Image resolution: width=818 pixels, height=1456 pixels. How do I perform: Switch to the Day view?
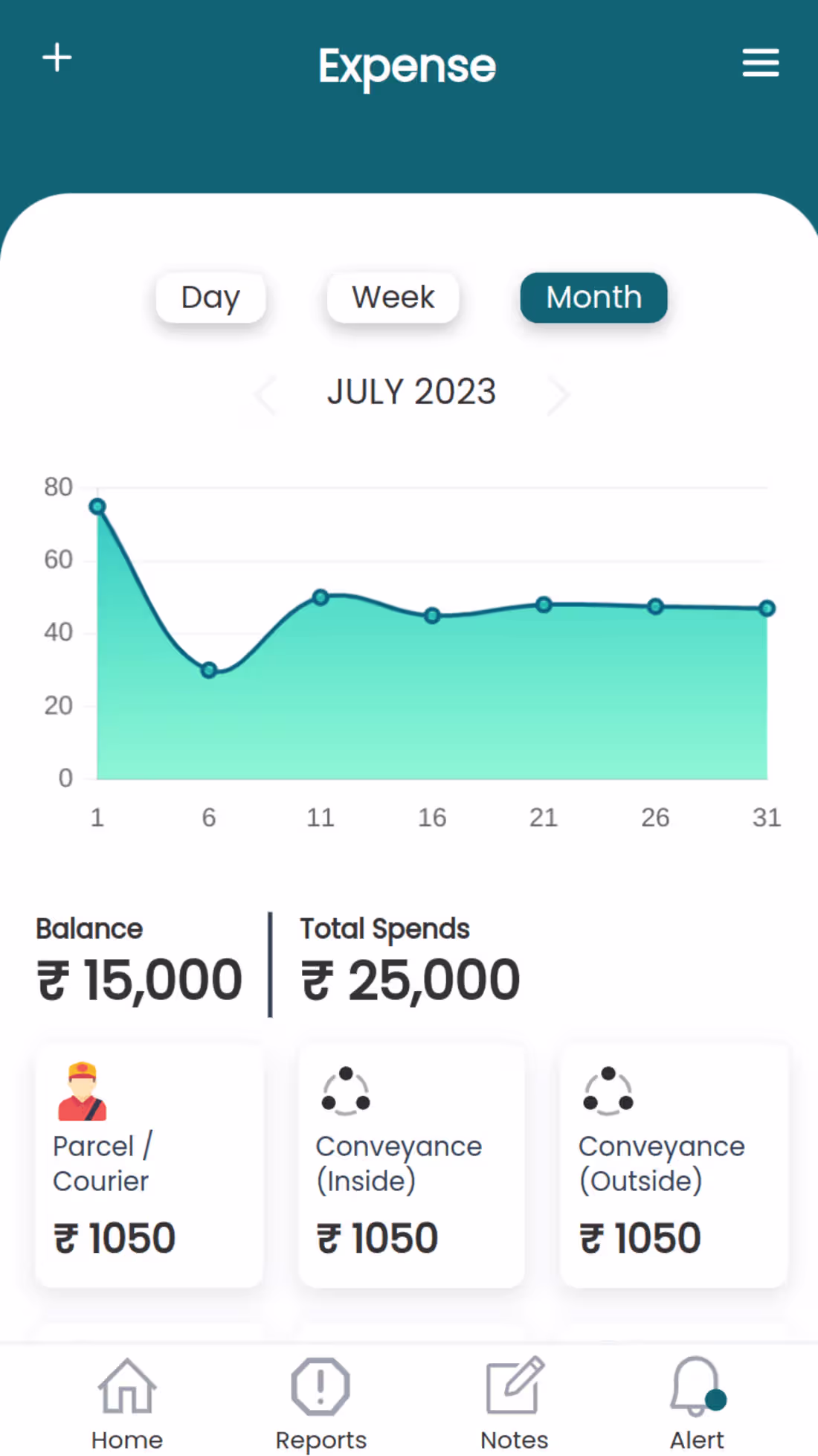tap(210, 298)
